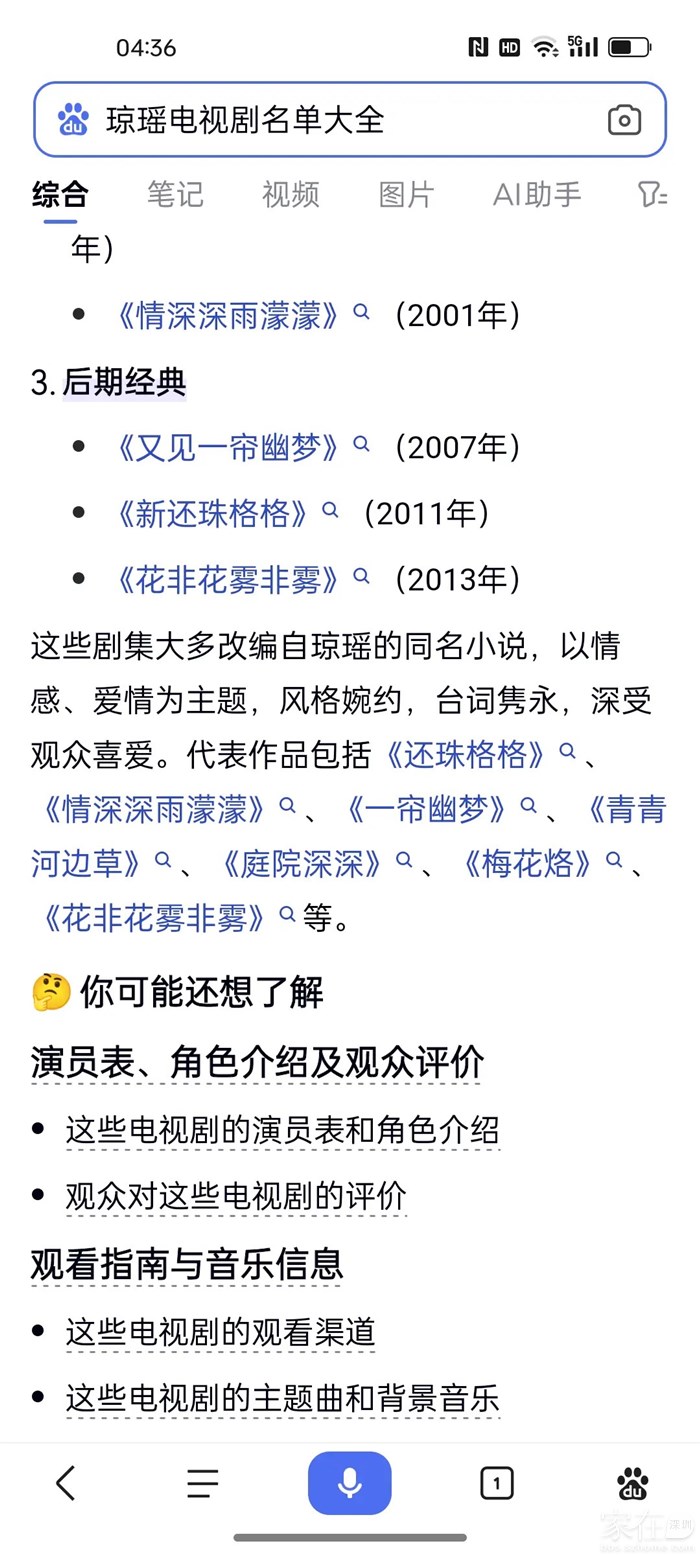The width and height of the screenshot is (700, 1555).
Task: Search 观众对这些电视剧的评价
Action: point(236,1195)
